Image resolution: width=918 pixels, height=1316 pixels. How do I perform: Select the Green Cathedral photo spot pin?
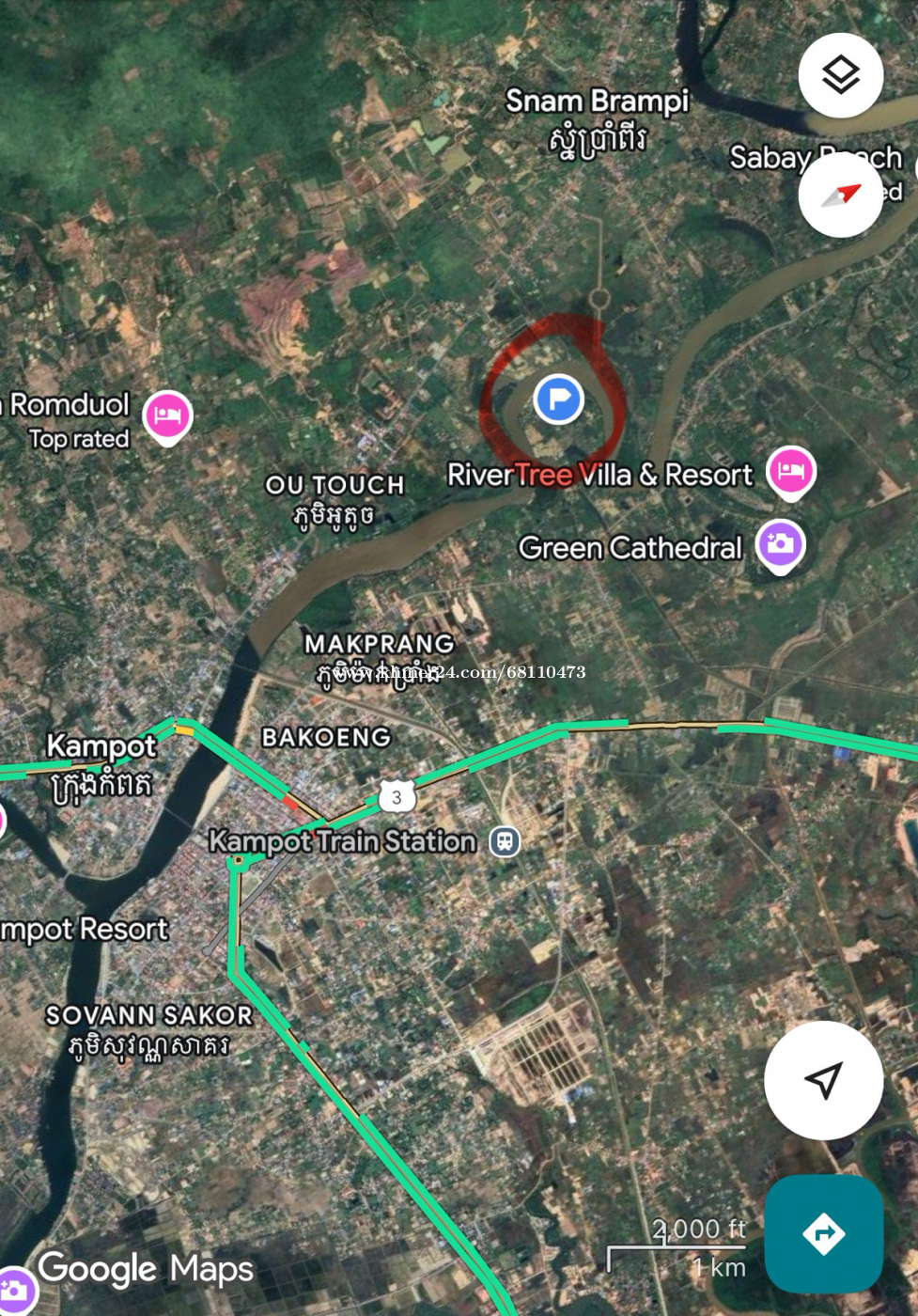(781, 544)
